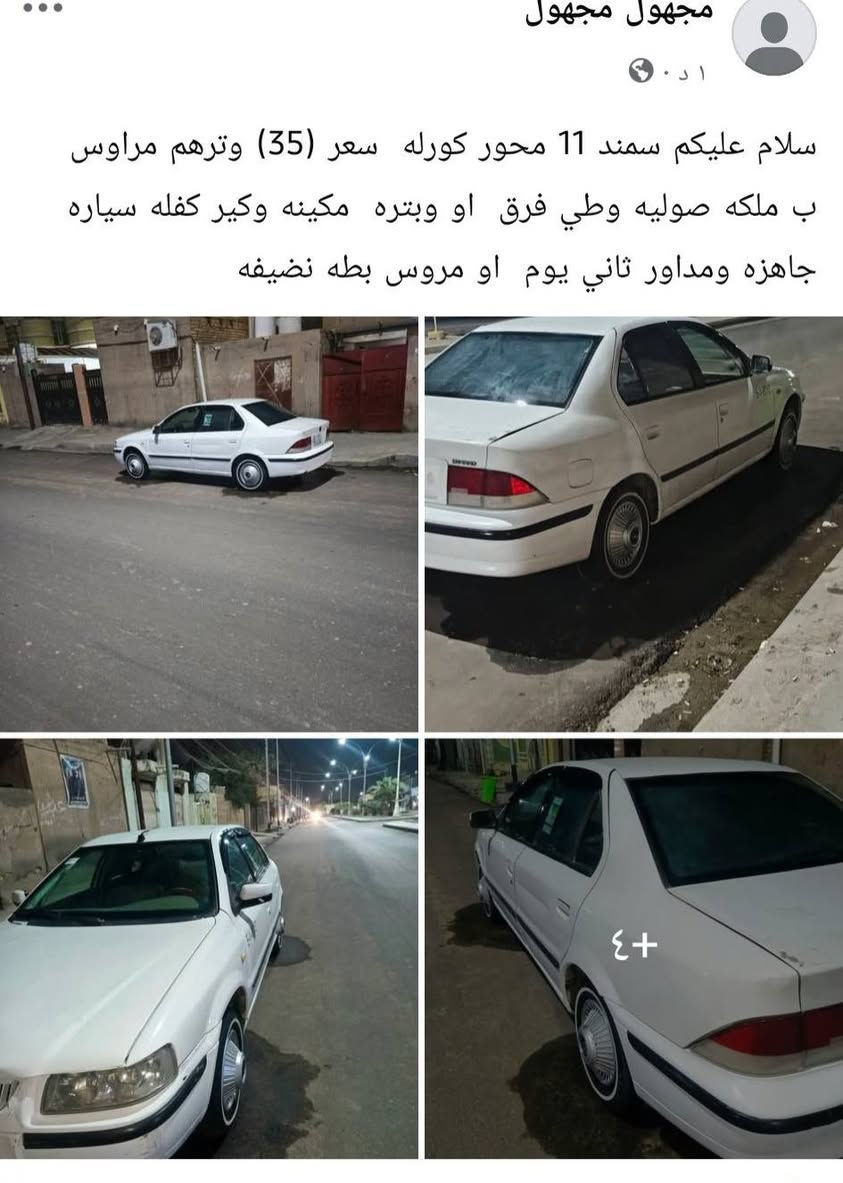Screen dimensions: 843x1183
Task: Open the profile of مجهول مجهول
Action: click(619, 12)
